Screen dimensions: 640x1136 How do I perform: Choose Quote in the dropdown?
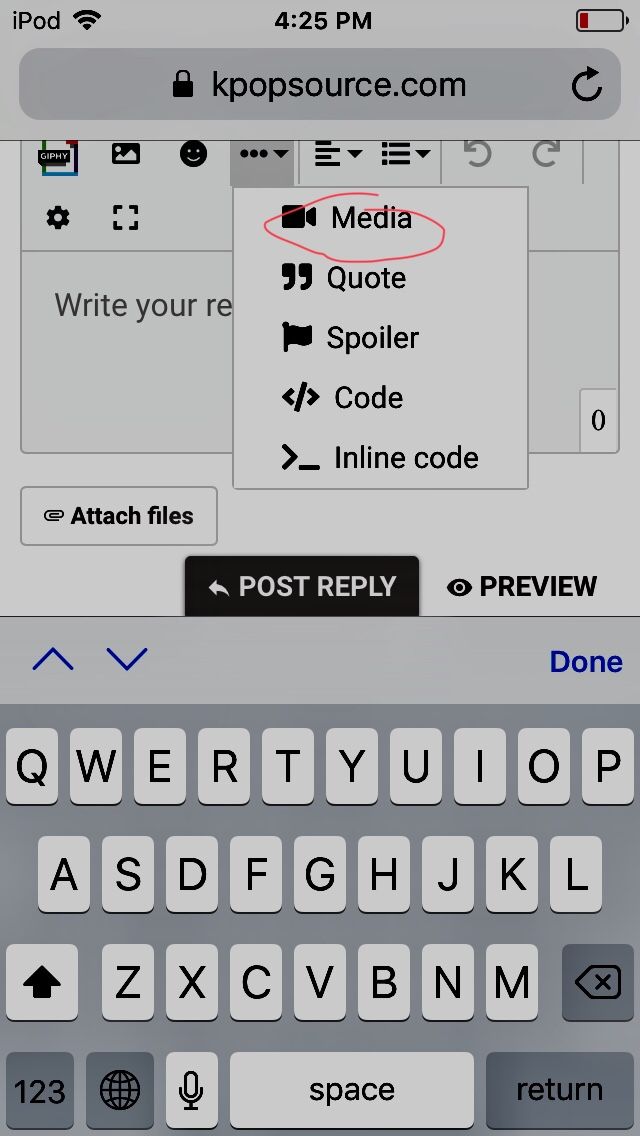[x=344, y=277]
